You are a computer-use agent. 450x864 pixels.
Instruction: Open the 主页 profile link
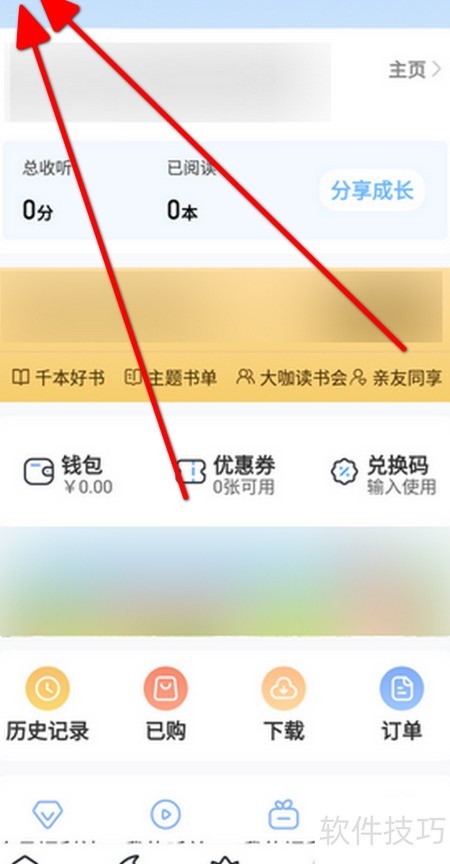click(x=415, y=70)
